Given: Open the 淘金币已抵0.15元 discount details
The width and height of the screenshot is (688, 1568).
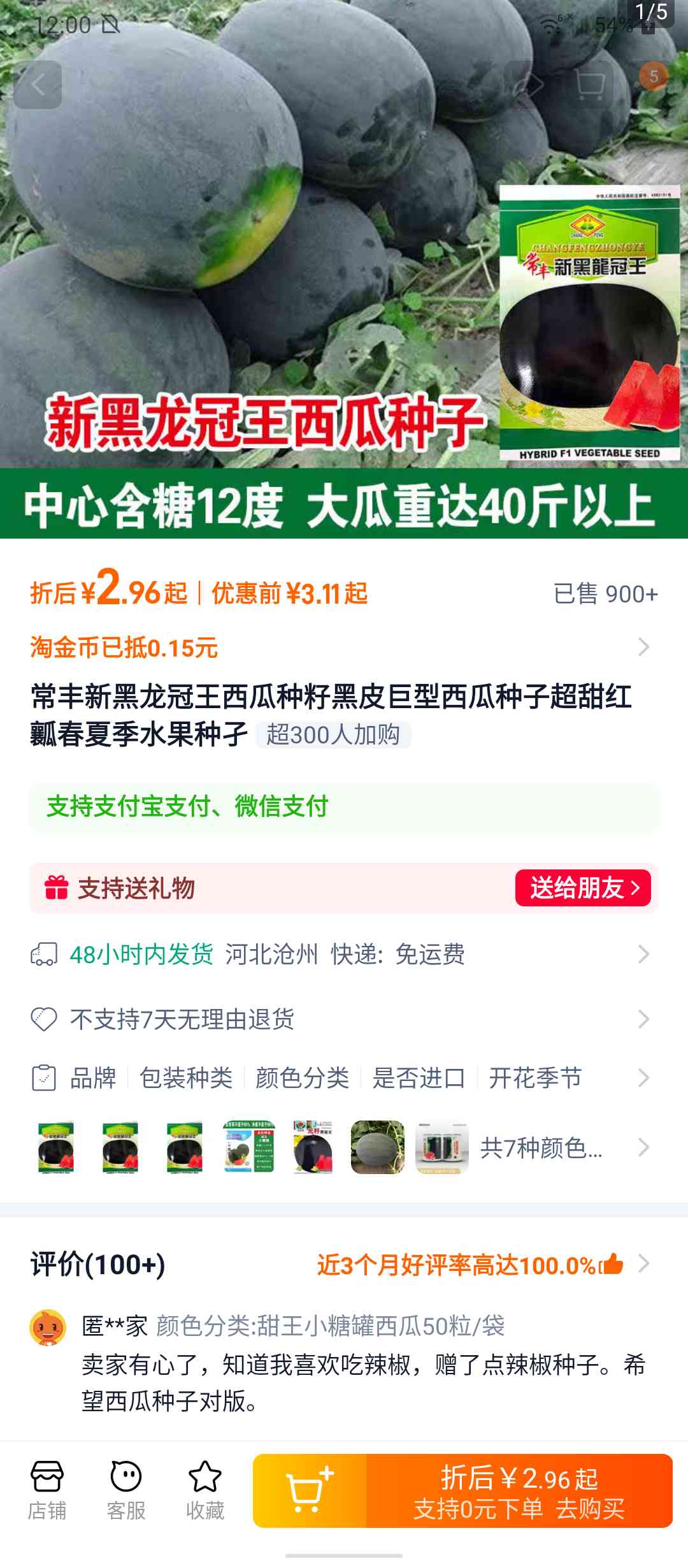Looking at the screenshot, I should tap(344, 648).
